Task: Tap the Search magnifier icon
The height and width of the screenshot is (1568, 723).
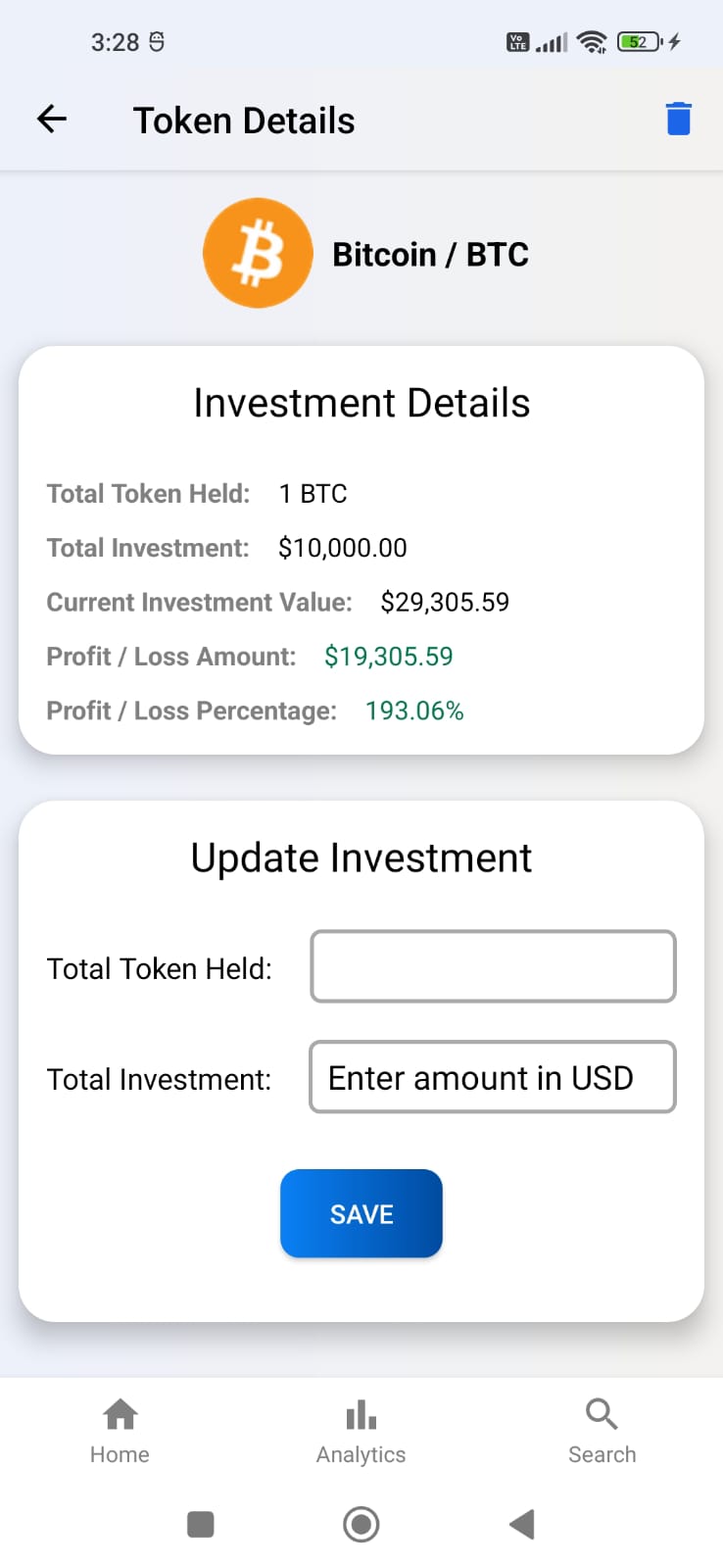Action: coord(602,1414)
